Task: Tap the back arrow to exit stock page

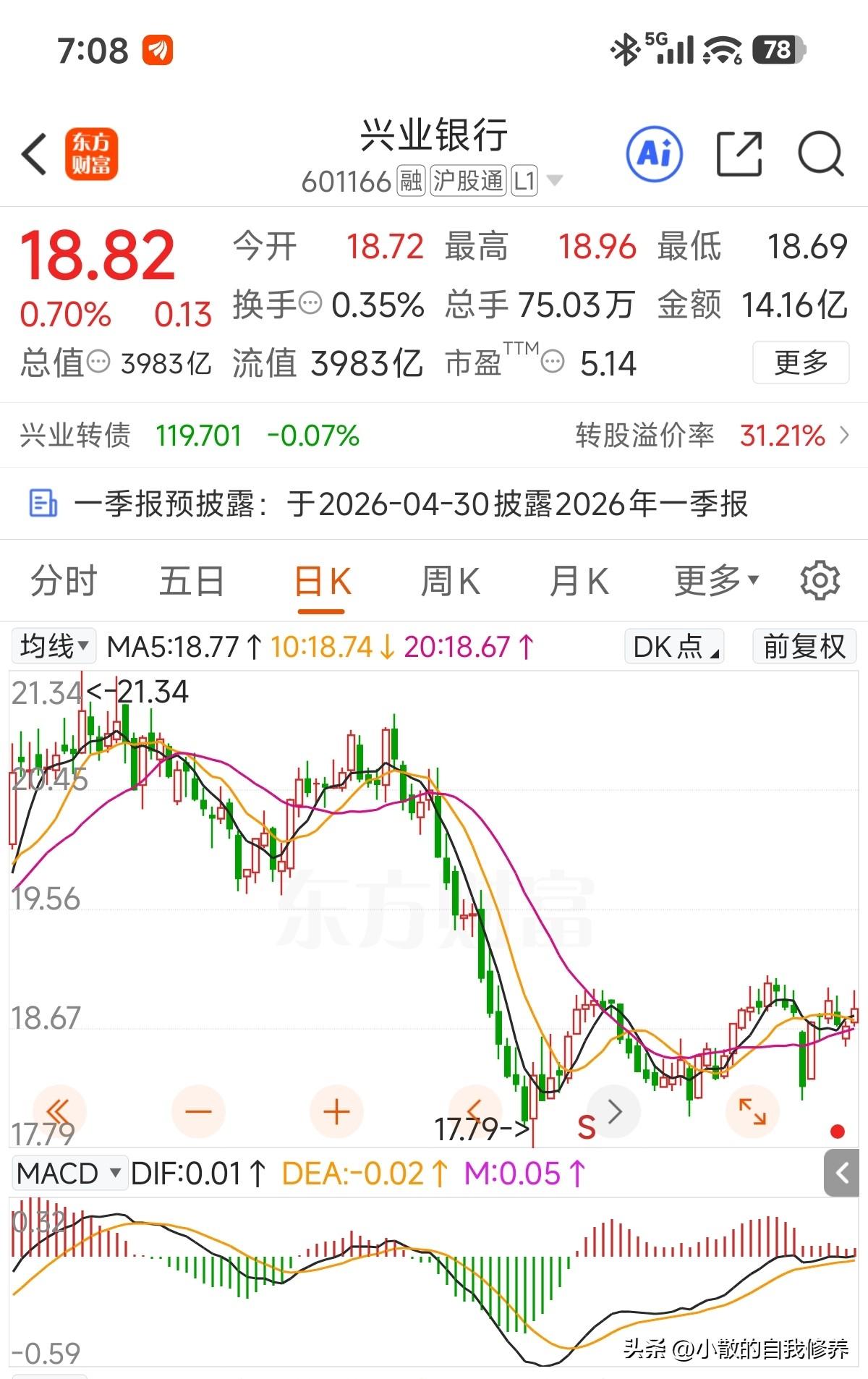Action: point(34,154)
